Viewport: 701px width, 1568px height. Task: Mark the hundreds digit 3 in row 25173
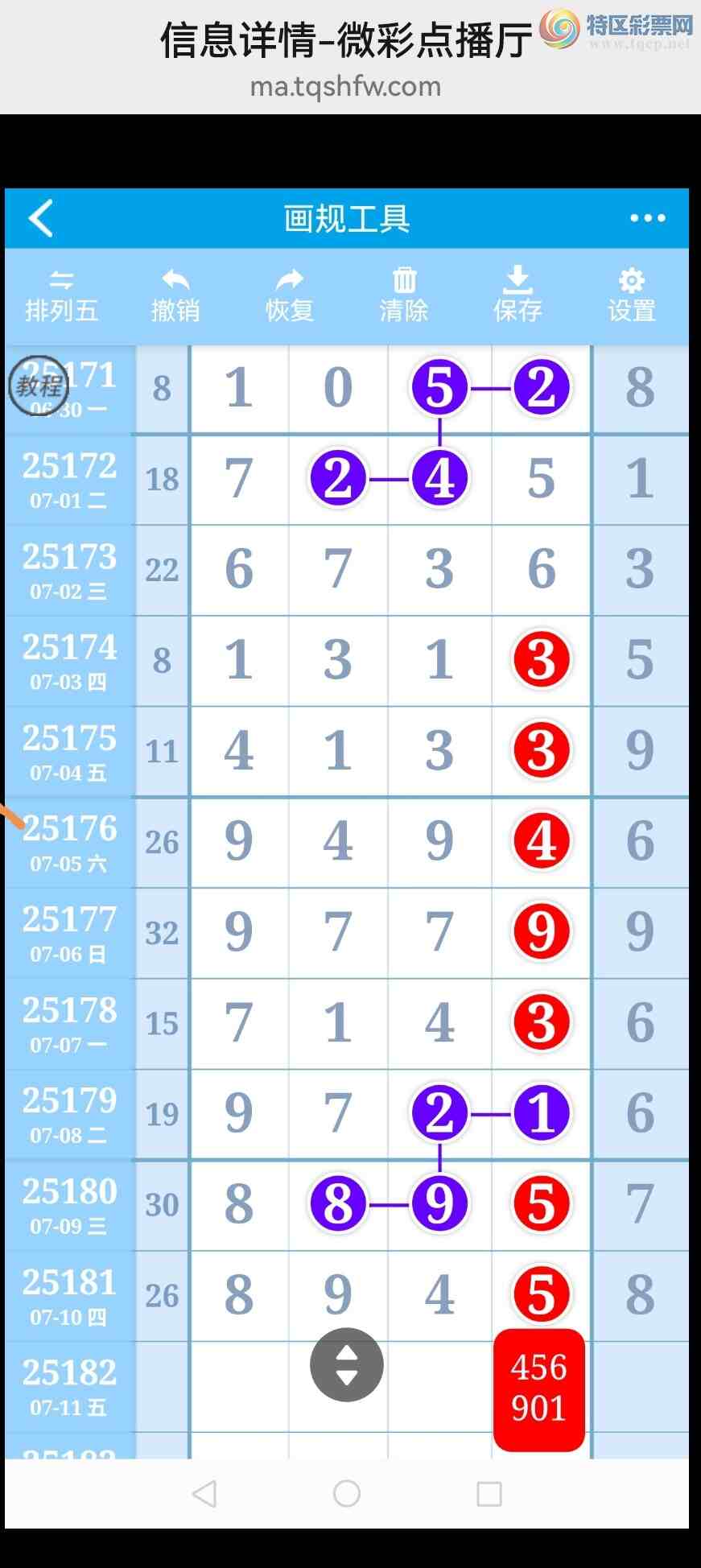coord(439,569)
